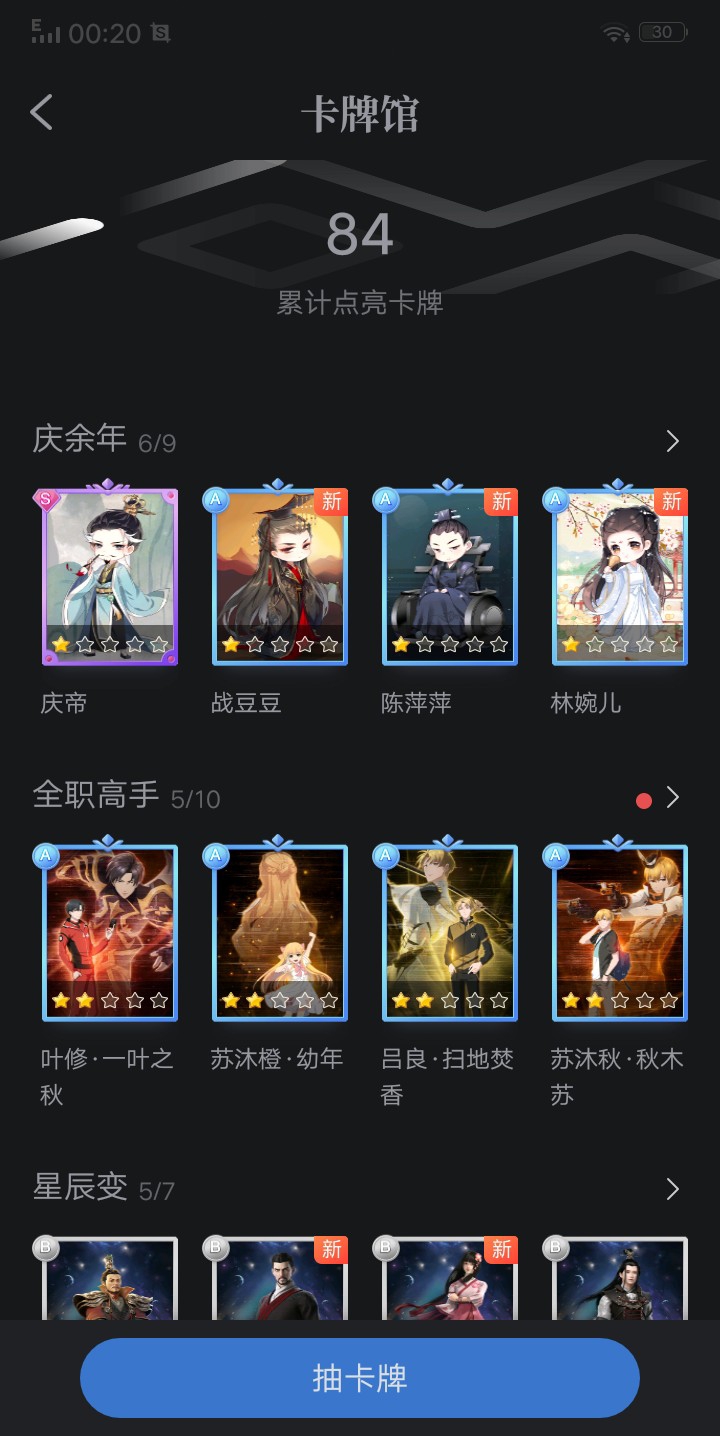This screenshot has width=720, height=1436.
Task: Expand the 星辰变 card collection
Action: [672, 1189]
